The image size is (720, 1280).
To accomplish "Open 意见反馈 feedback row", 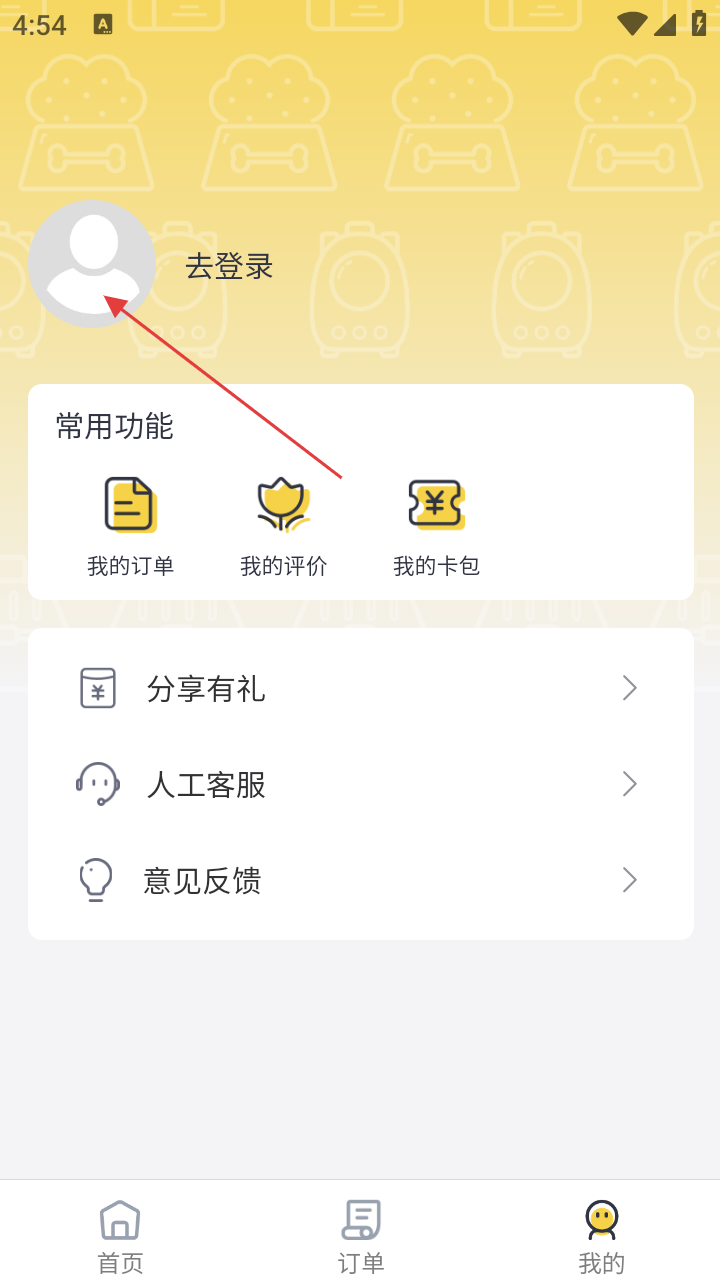I will tap(360, 880).
